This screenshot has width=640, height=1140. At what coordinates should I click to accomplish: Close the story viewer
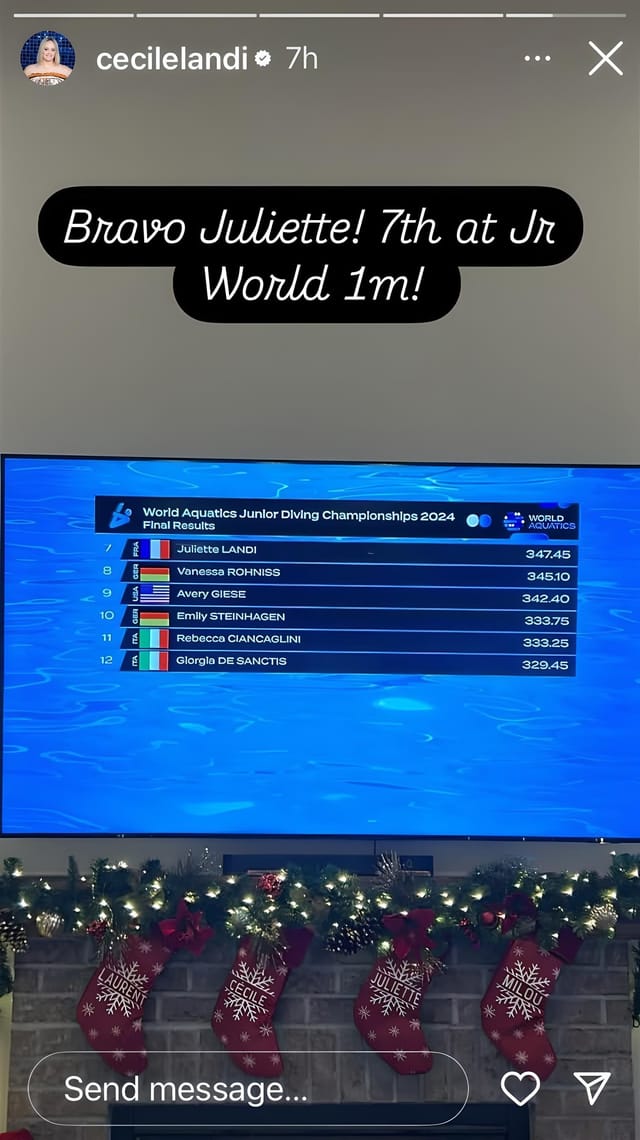point(605,59)
